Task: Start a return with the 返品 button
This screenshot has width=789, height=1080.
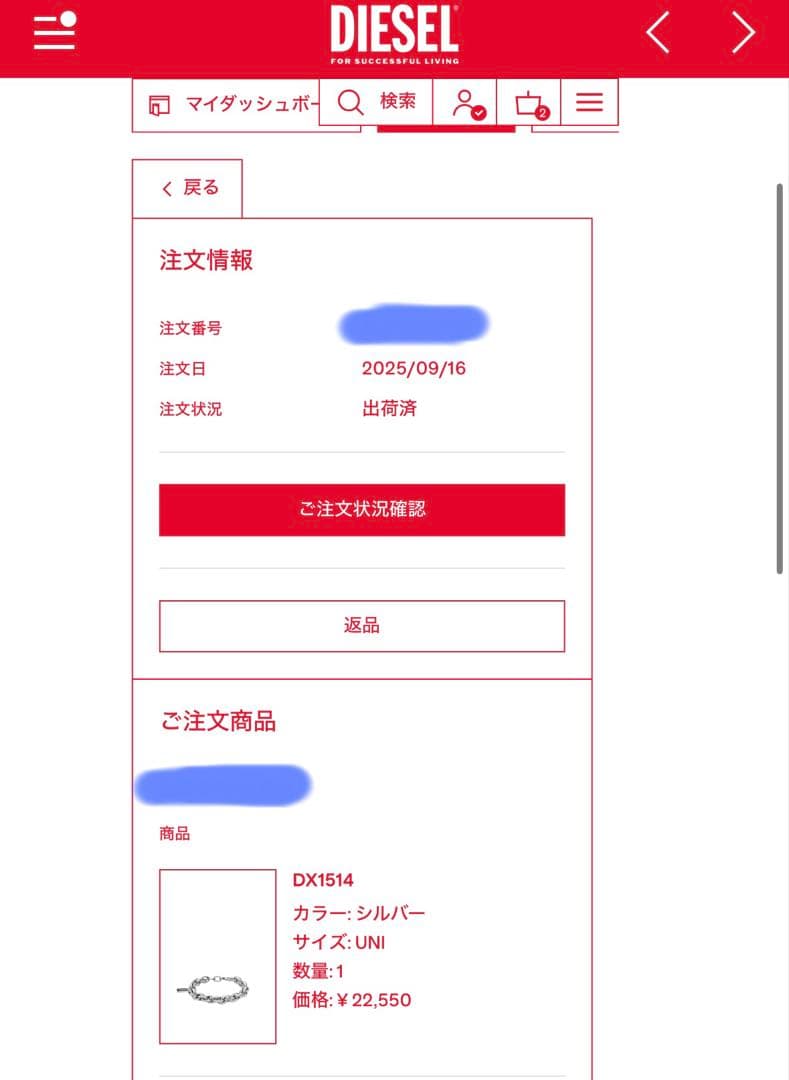Action: [x=362, y=626]
